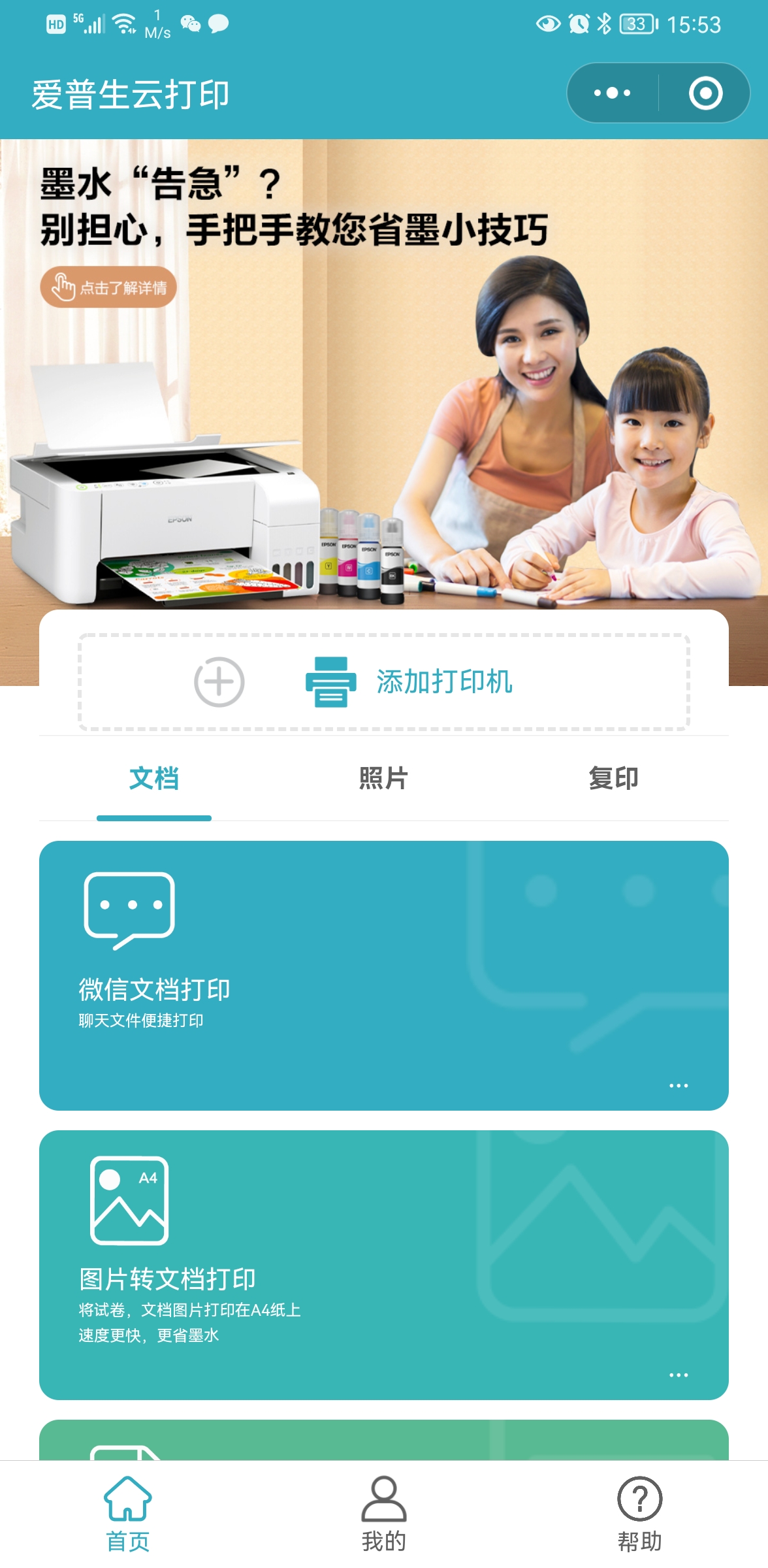This screenshot has height=1568, width=768.
Task: Close the mini program via the circle icon
Action: [705, 93]
